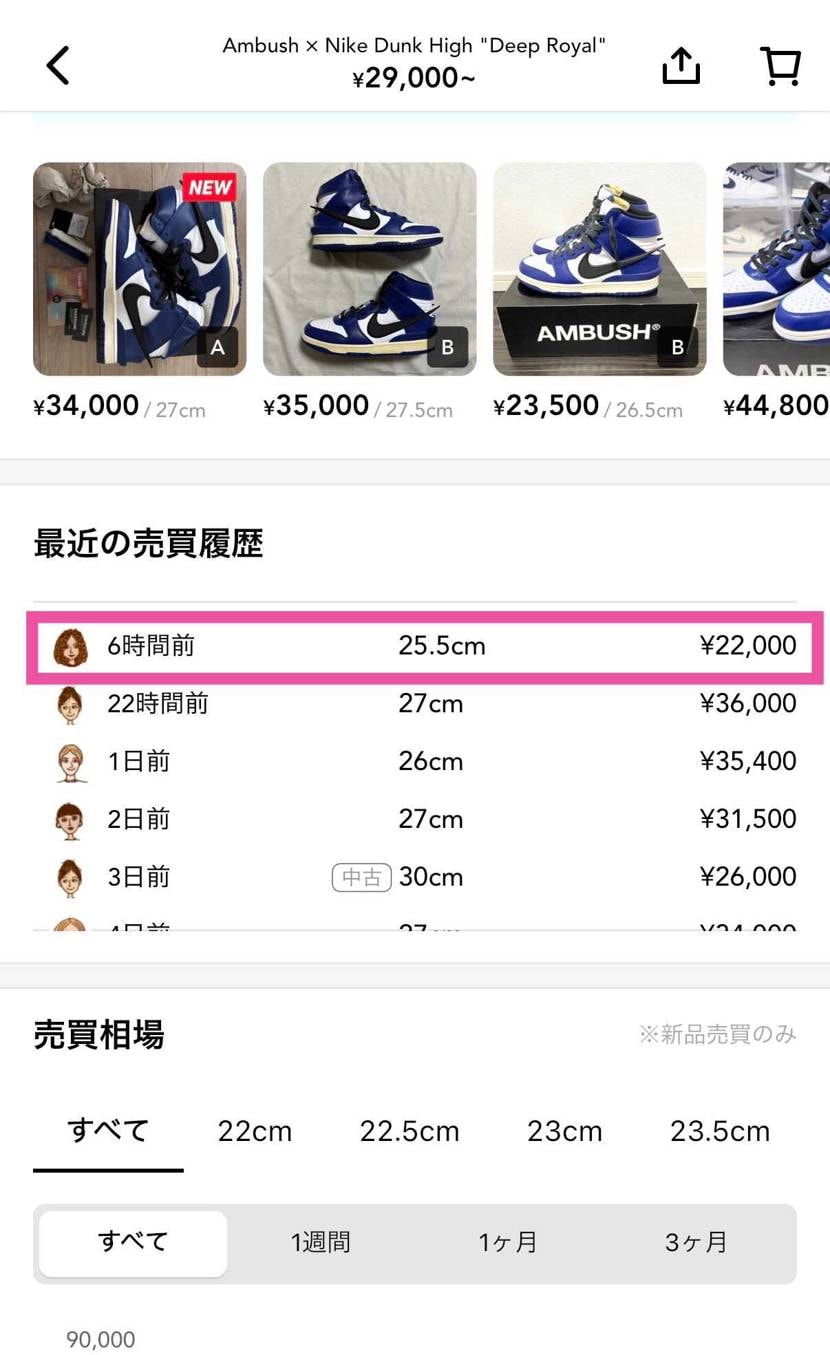This screenshot has height=1355, width=830.
Task: Open the 23.5cm size tab
Action: (719, 1131)
